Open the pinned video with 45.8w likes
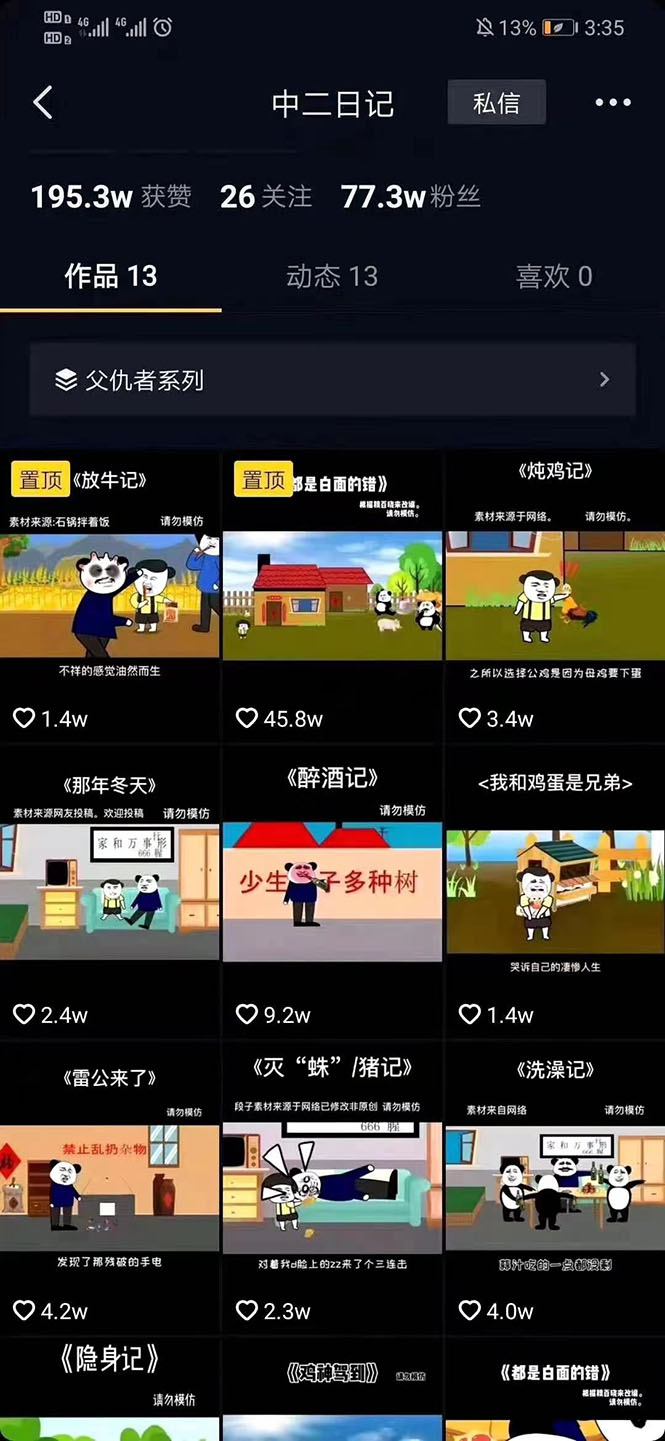The image size is (665, 1441). 332,595
